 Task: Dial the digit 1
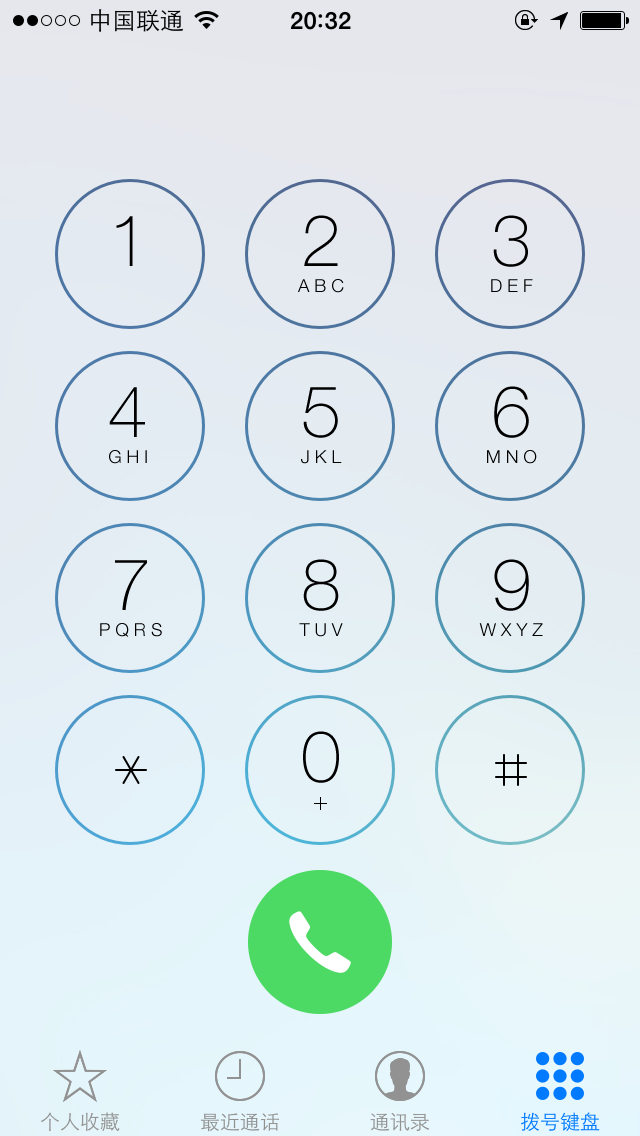click(130, 254)
